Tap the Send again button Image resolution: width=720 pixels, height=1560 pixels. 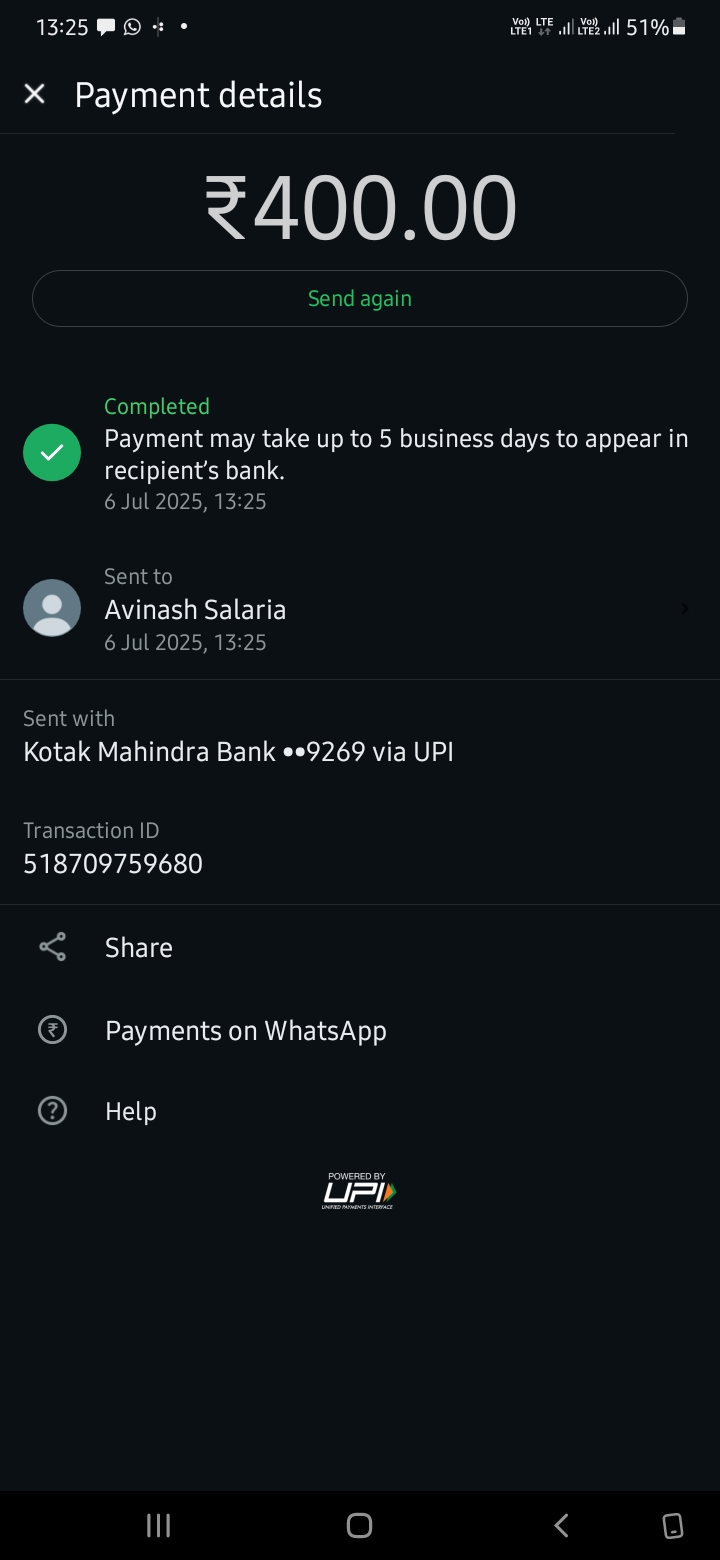(x=360, y=299)
